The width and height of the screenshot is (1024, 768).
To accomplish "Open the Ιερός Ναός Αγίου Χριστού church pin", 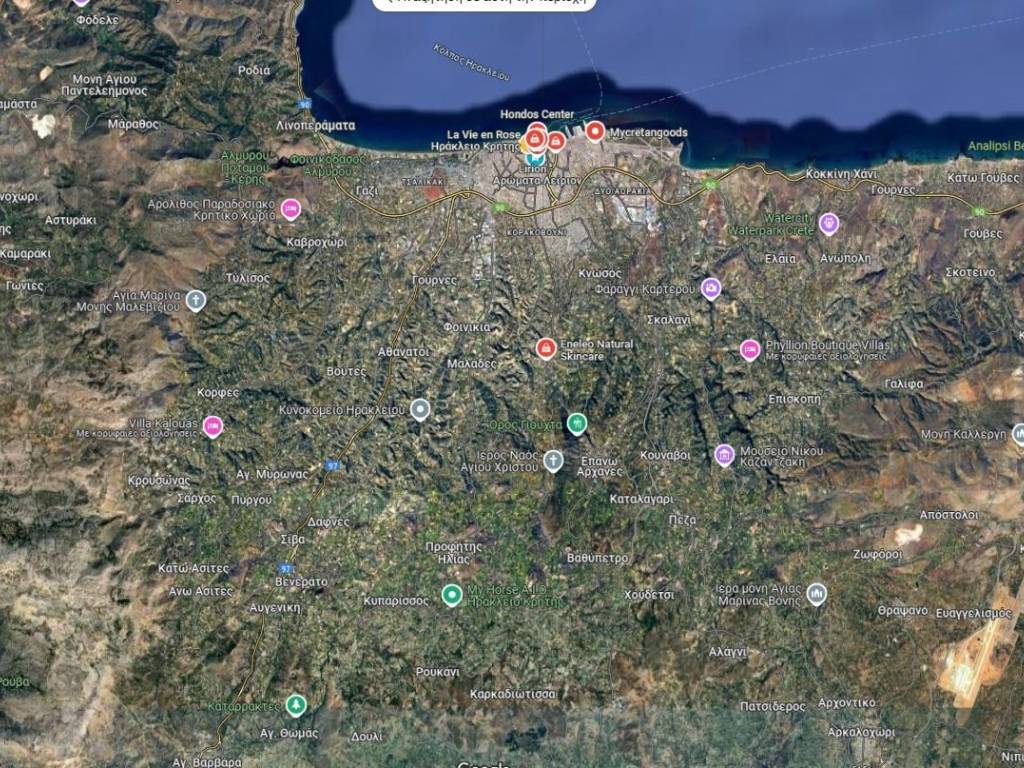I will [554, 460].
